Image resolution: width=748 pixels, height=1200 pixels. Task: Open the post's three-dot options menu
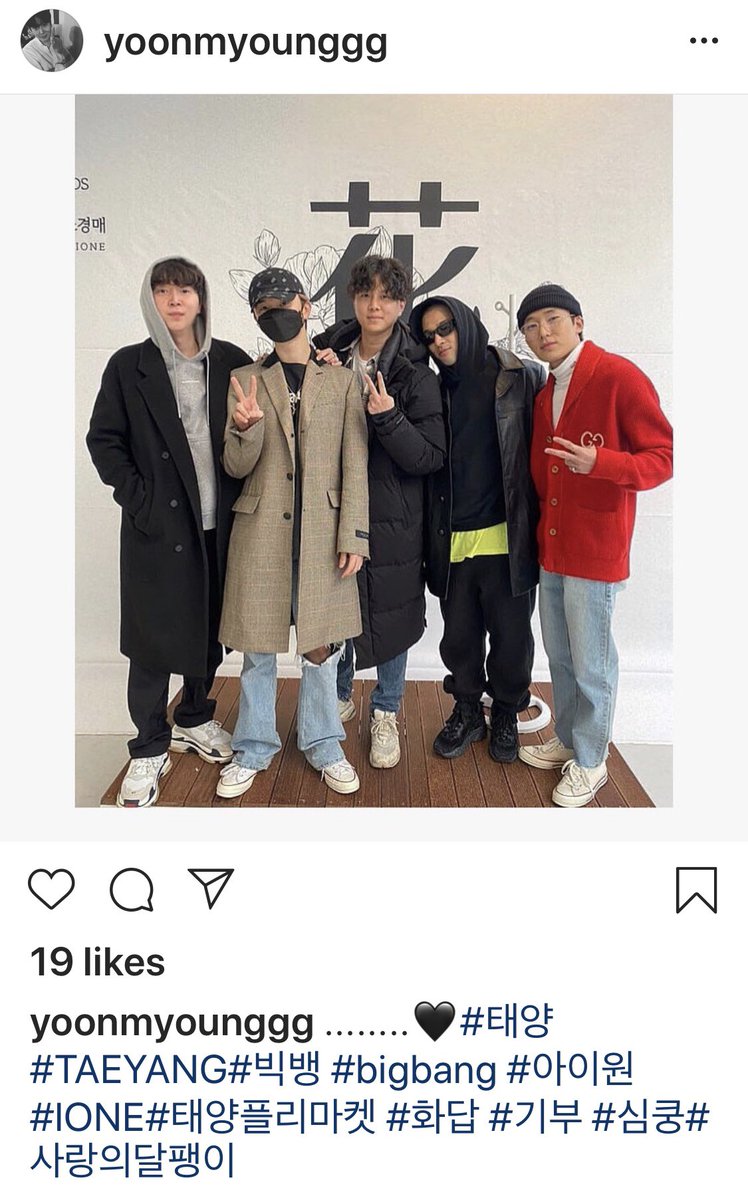pos(704,41)
